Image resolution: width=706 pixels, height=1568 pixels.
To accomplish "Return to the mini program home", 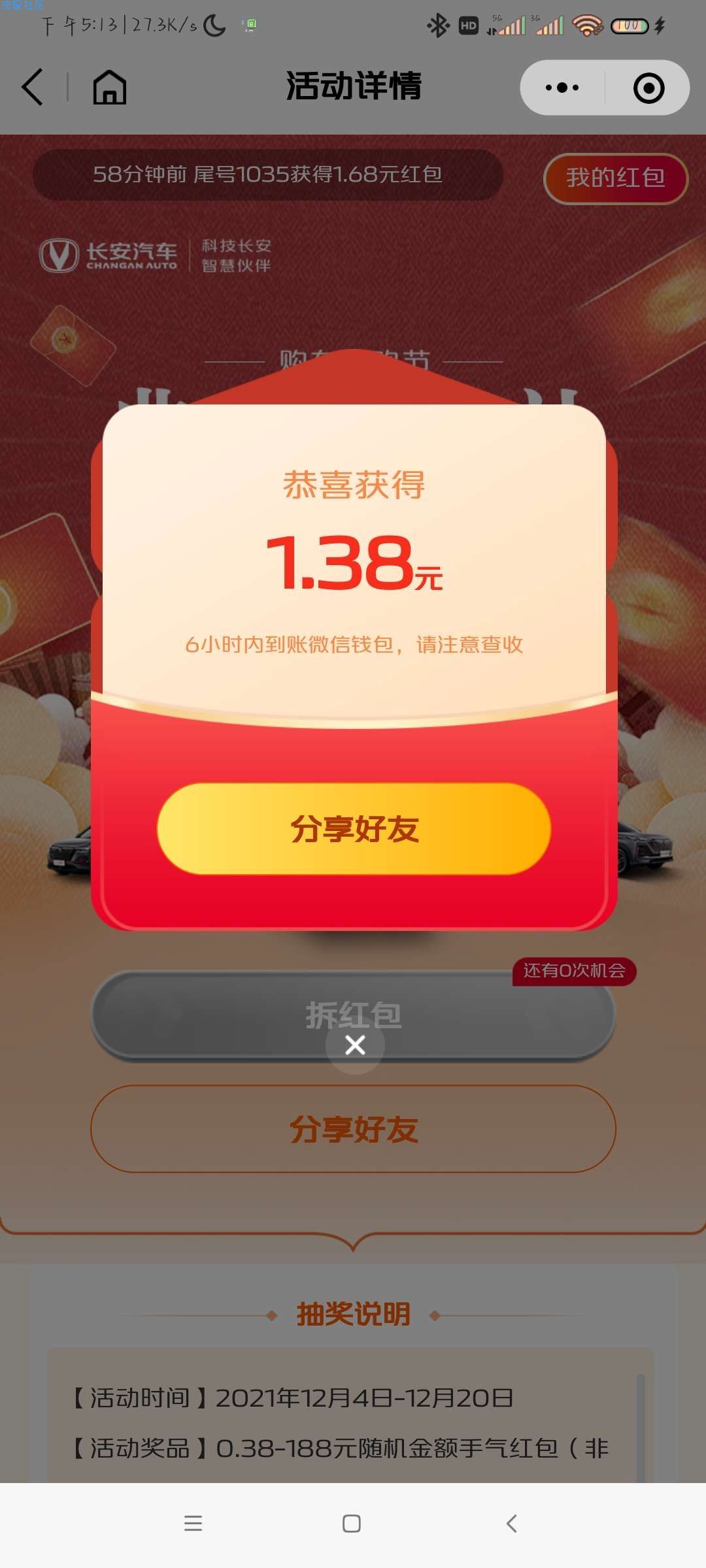I will coord(109,88).
